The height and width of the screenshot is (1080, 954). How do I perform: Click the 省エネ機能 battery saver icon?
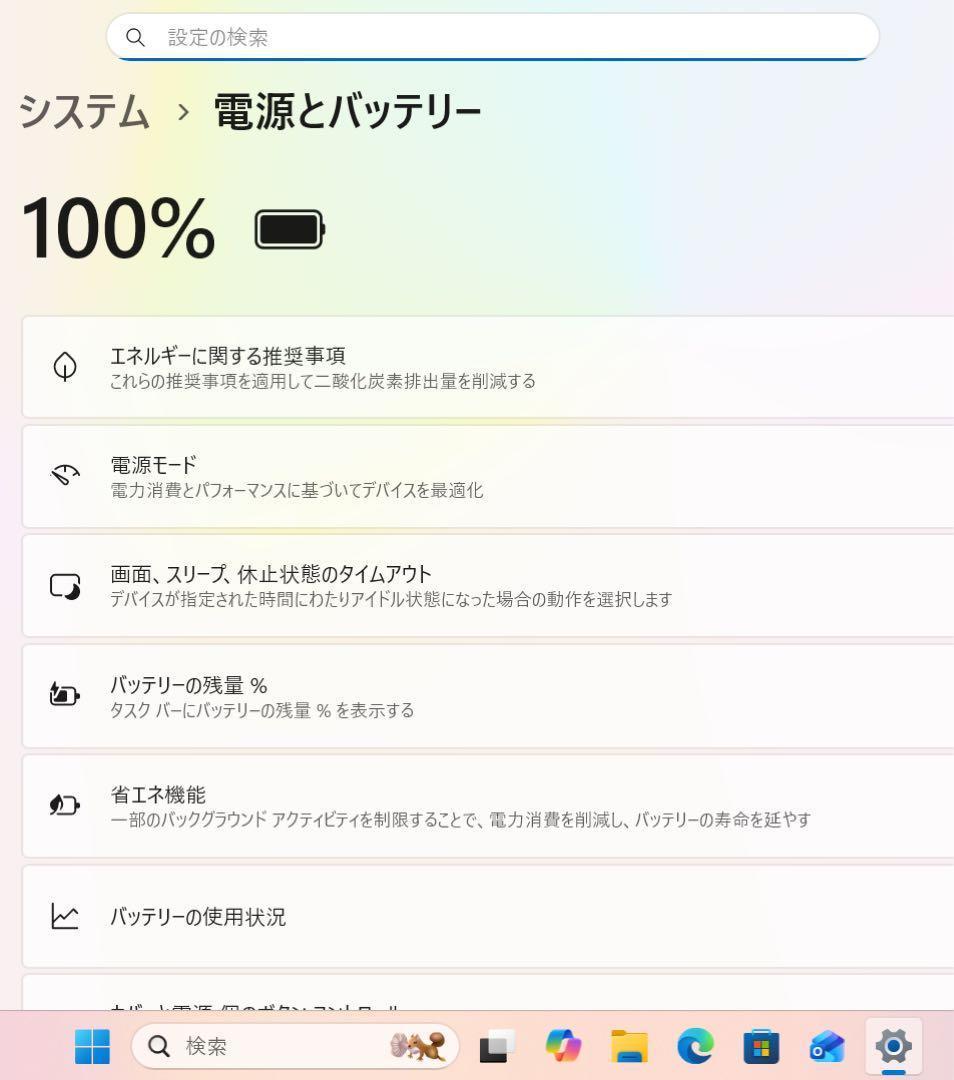65,806
